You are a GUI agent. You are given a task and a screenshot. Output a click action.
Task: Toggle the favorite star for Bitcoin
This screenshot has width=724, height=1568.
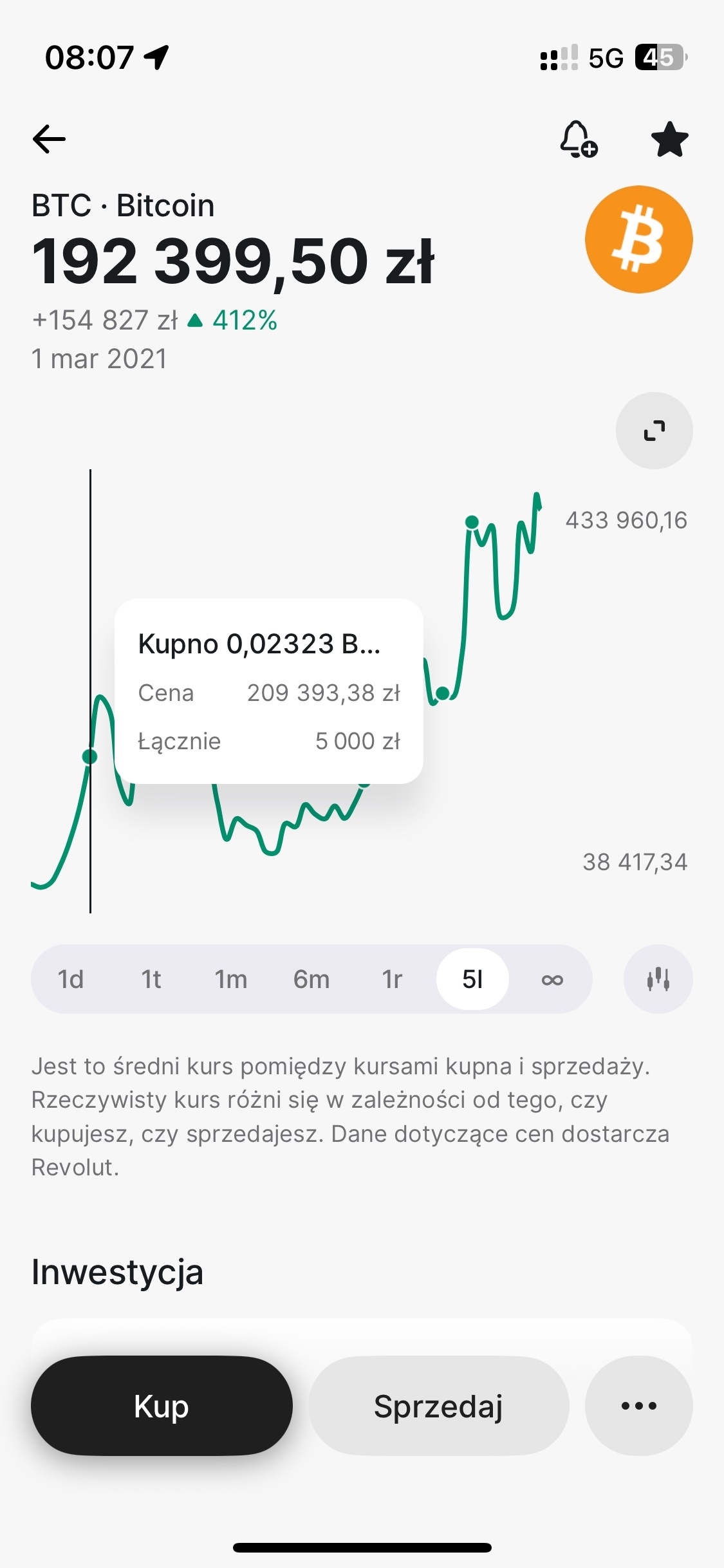point(669,139)
